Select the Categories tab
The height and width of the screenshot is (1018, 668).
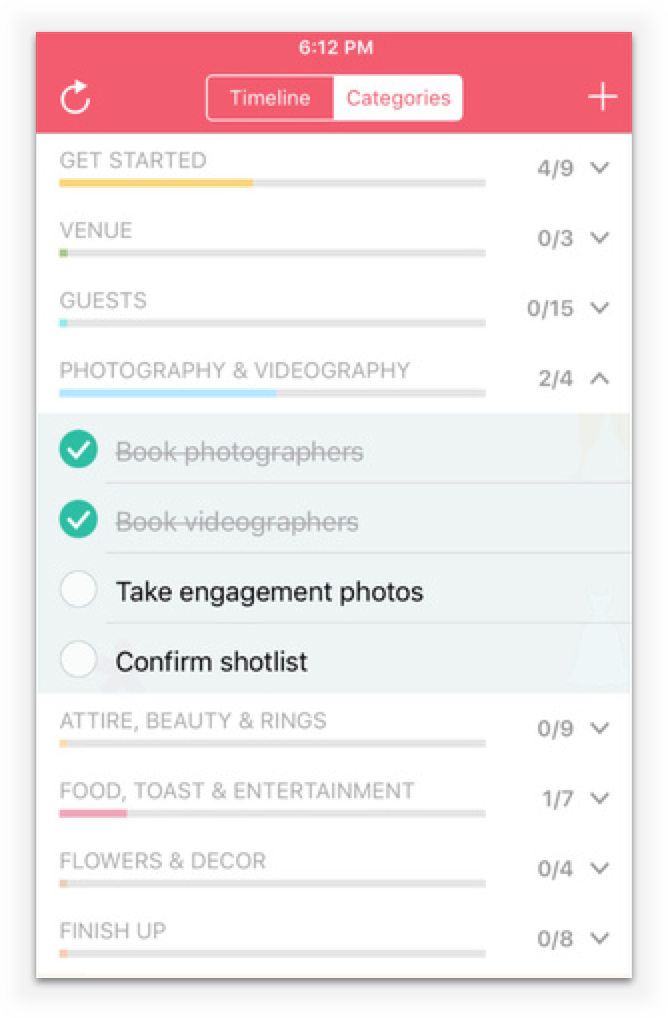click(398, 98)
